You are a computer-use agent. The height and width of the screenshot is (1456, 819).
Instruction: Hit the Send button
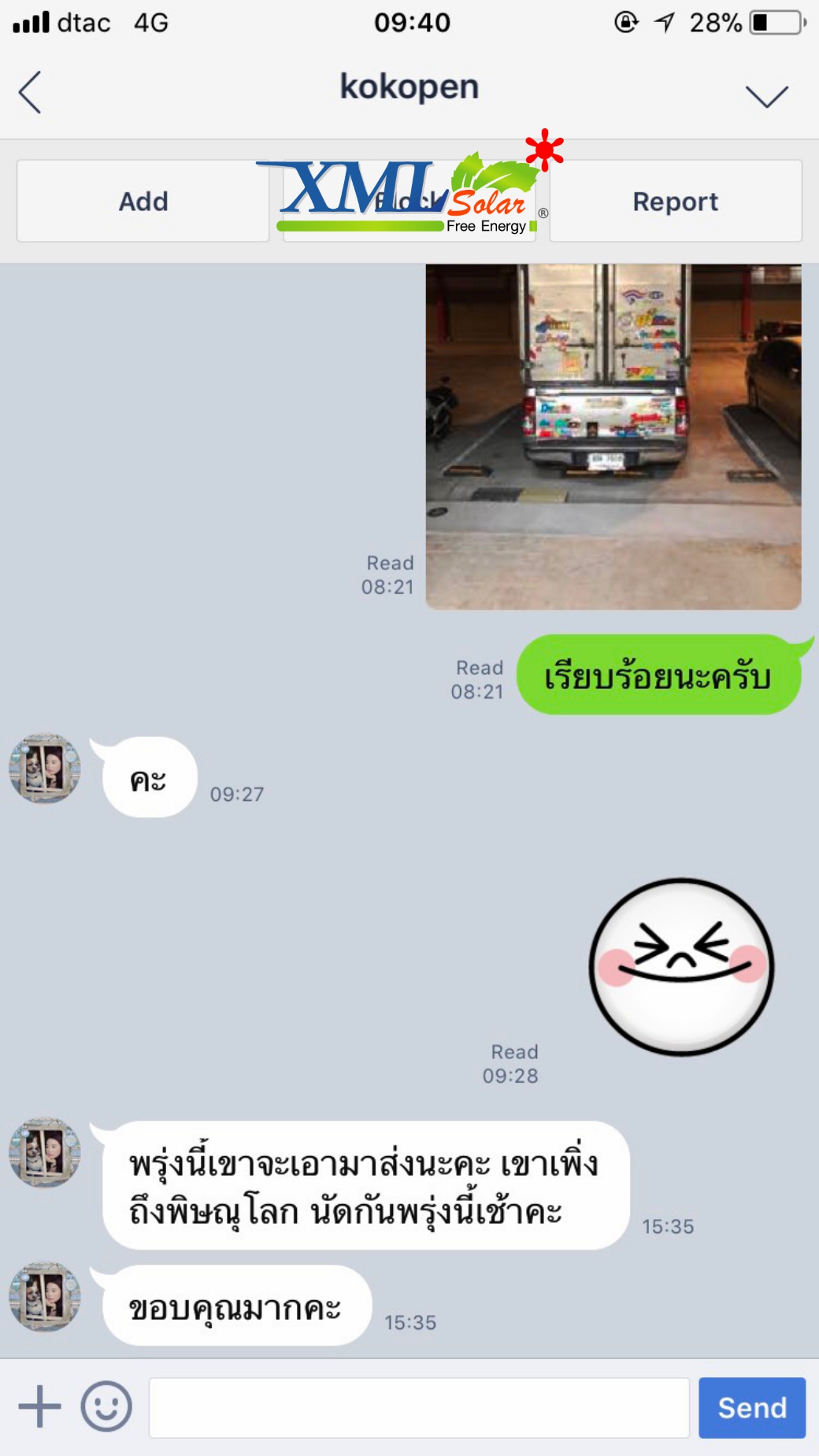click(x=751, y=1407)
